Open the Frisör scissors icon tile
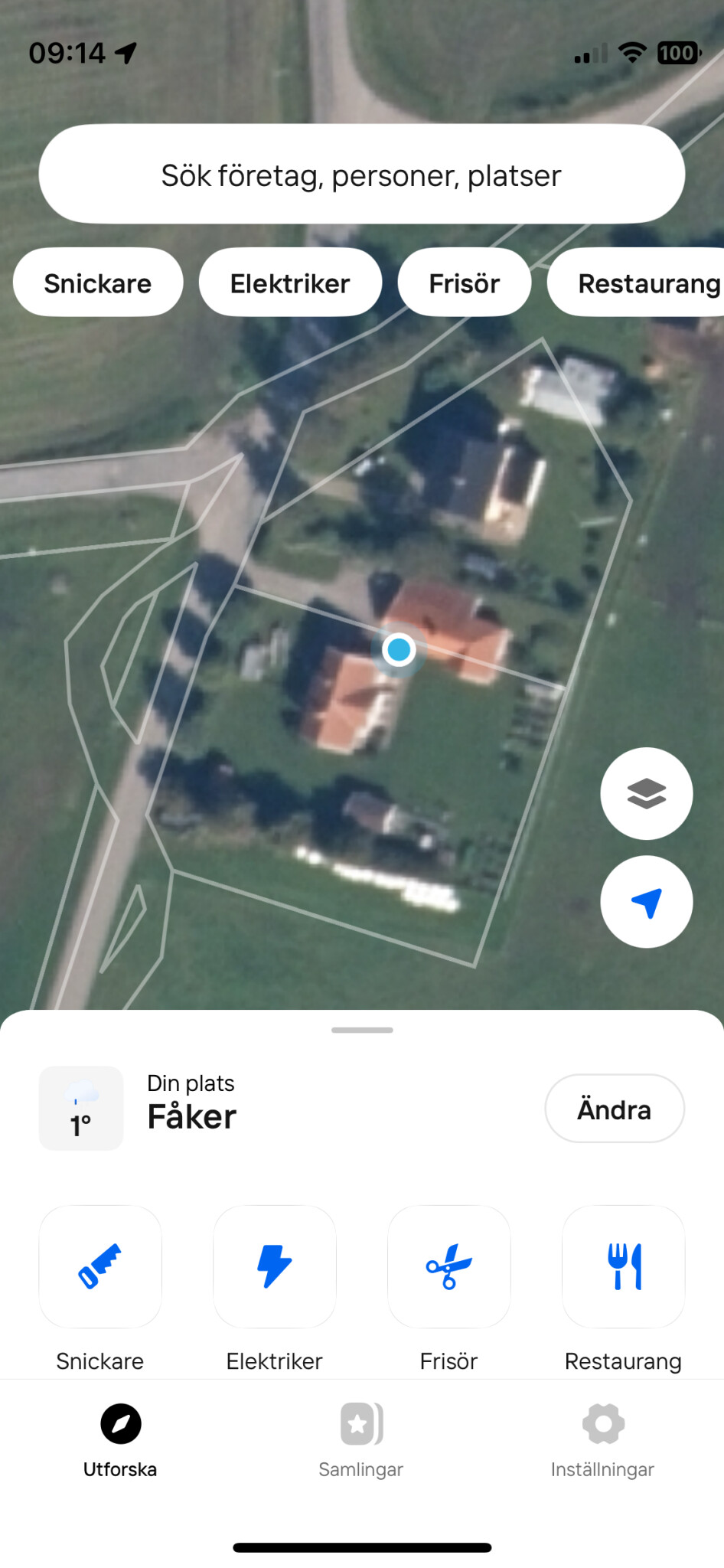This screenshot has width=724, height=1568. tap(449, 1266)
